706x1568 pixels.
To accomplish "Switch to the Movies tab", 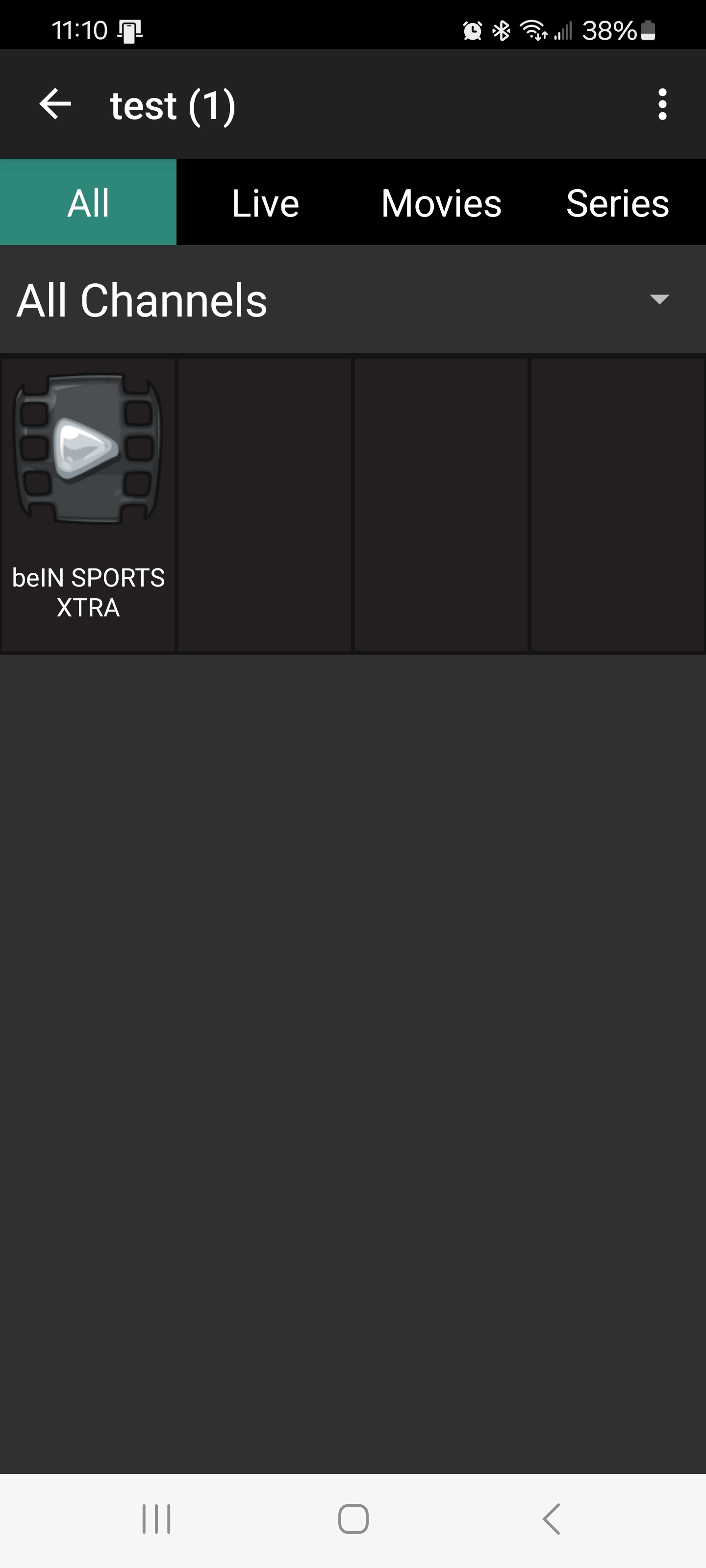I will coord(441,203).
